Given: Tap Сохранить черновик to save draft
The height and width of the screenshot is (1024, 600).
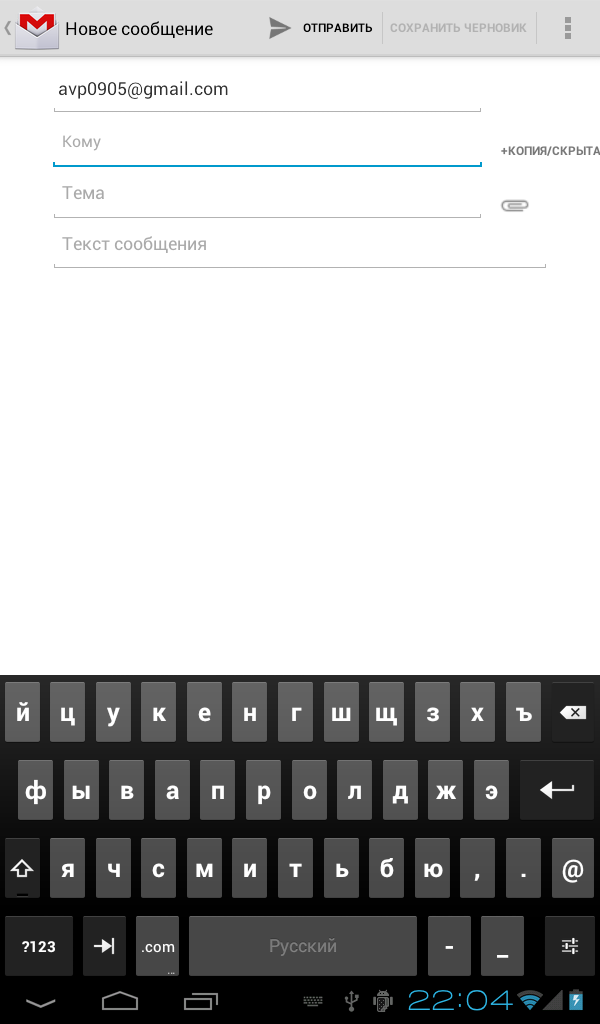Looking at the screenshot, I should pyautogui.click(x=458, y=28).
